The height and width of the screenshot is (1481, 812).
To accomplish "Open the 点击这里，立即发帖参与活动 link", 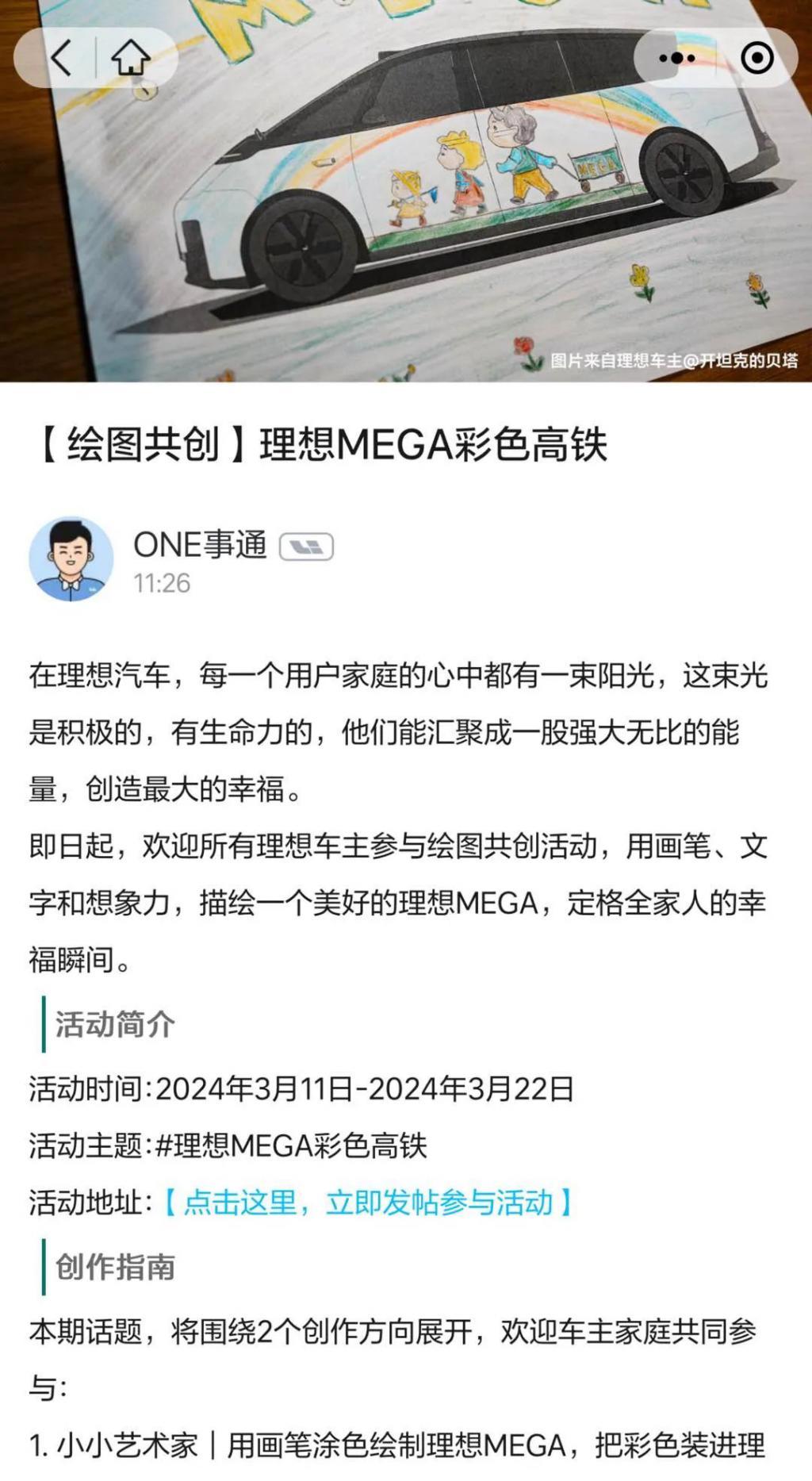I will pos(367,1203).
